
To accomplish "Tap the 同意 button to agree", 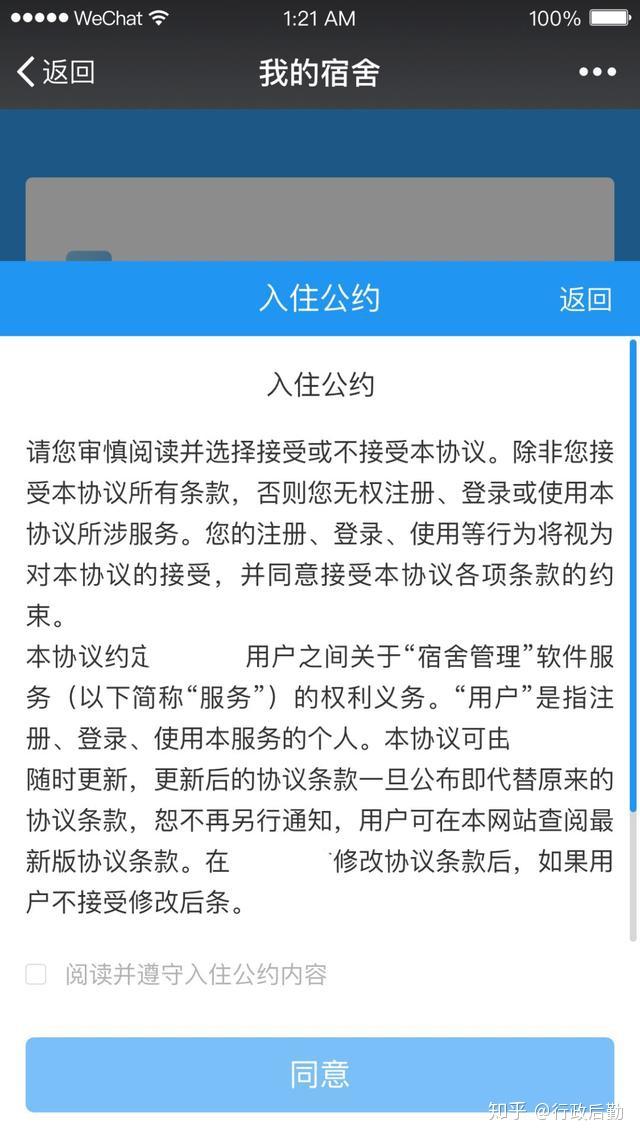I will point(320,1074).
